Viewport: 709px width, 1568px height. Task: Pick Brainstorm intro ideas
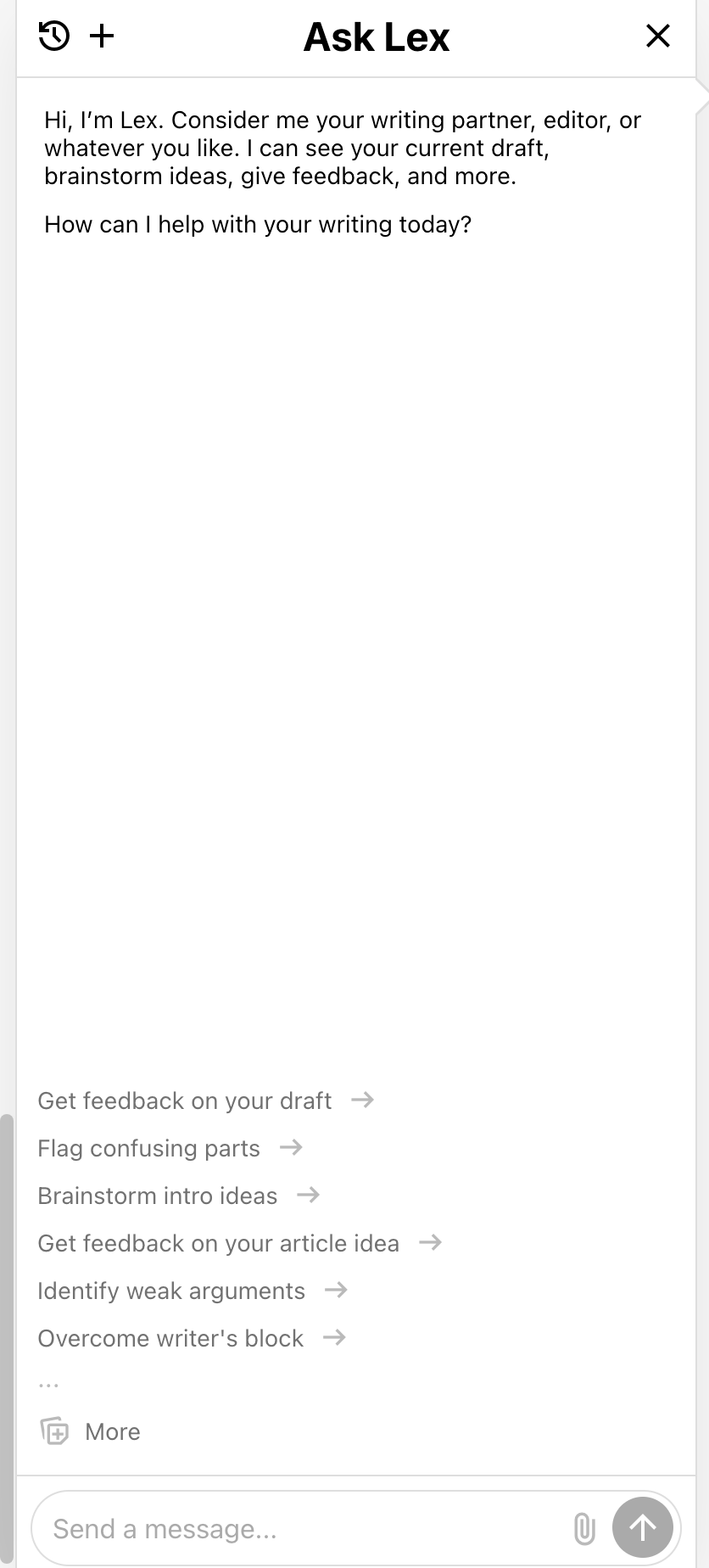pyautogui.click(x=179, y=1196)
